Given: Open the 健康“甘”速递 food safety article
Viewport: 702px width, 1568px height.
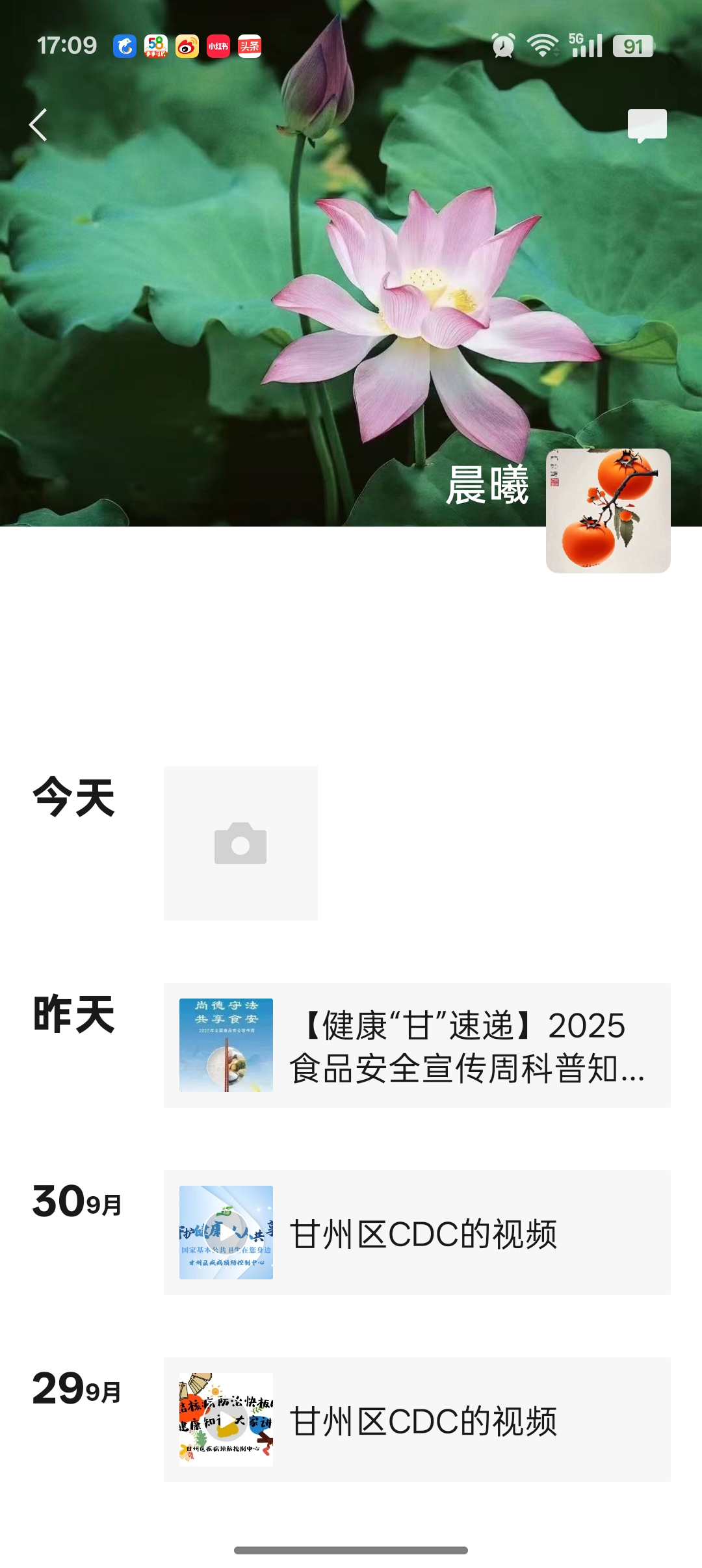Looking at the screenshot, I should click(x=417, y=1045).
